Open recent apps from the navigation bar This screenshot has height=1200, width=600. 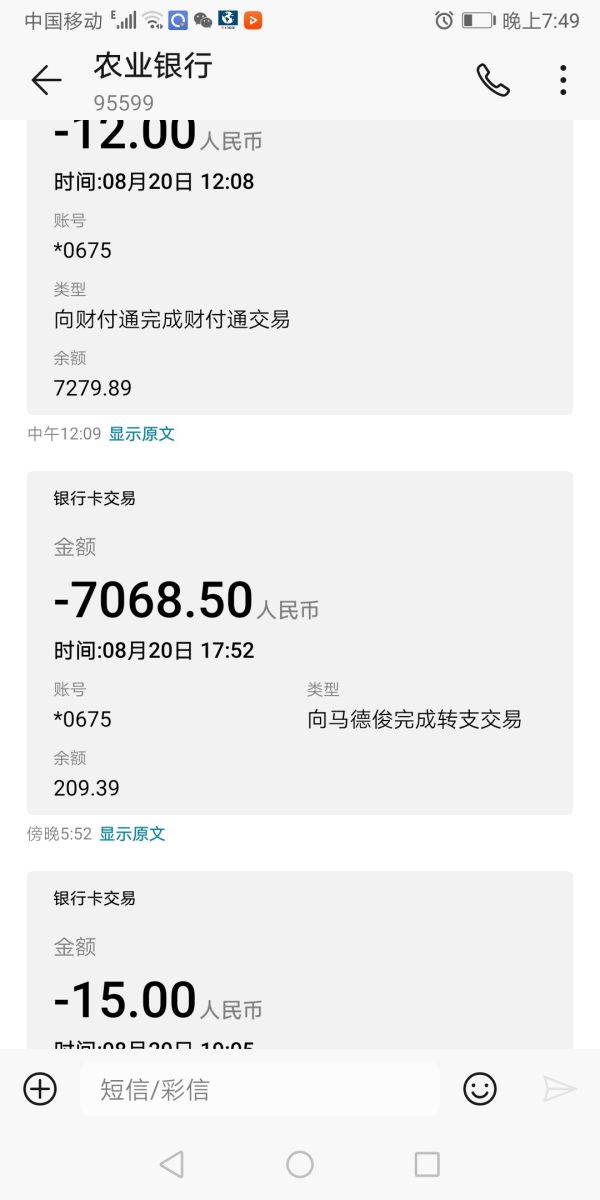[427, 1164]
